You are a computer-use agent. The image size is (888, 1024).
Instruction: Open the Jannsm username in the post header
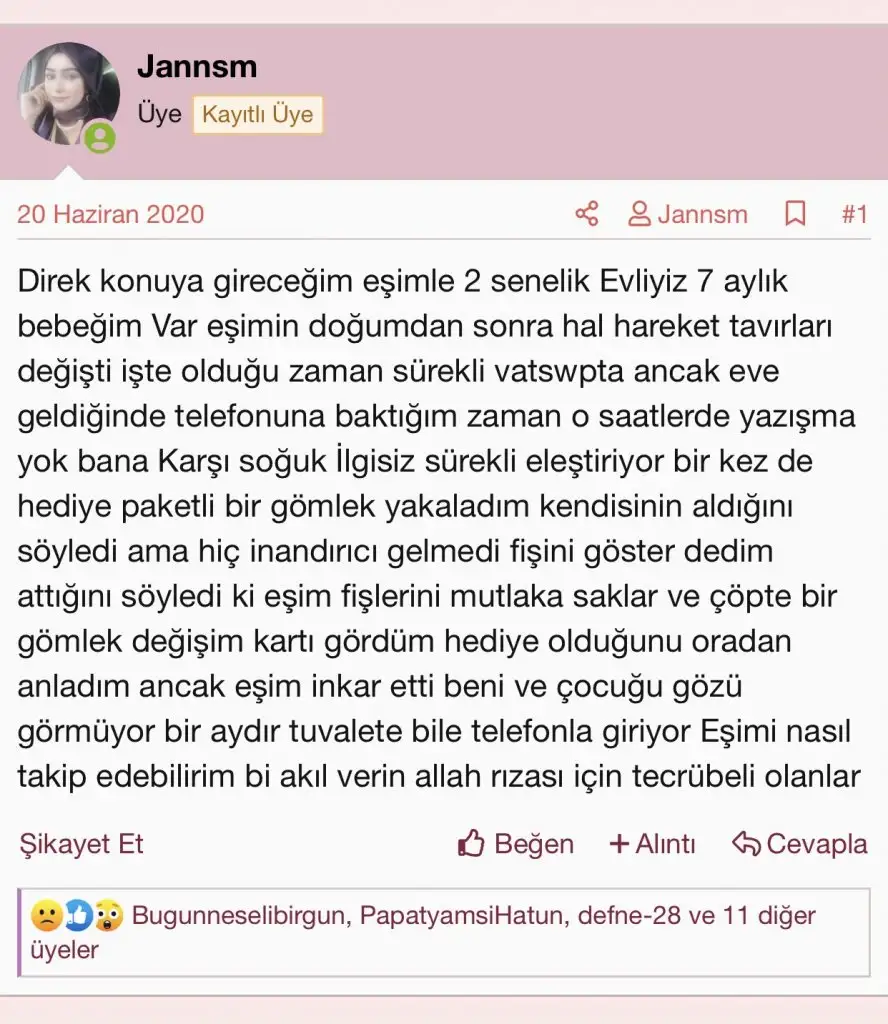click(197, 67)
